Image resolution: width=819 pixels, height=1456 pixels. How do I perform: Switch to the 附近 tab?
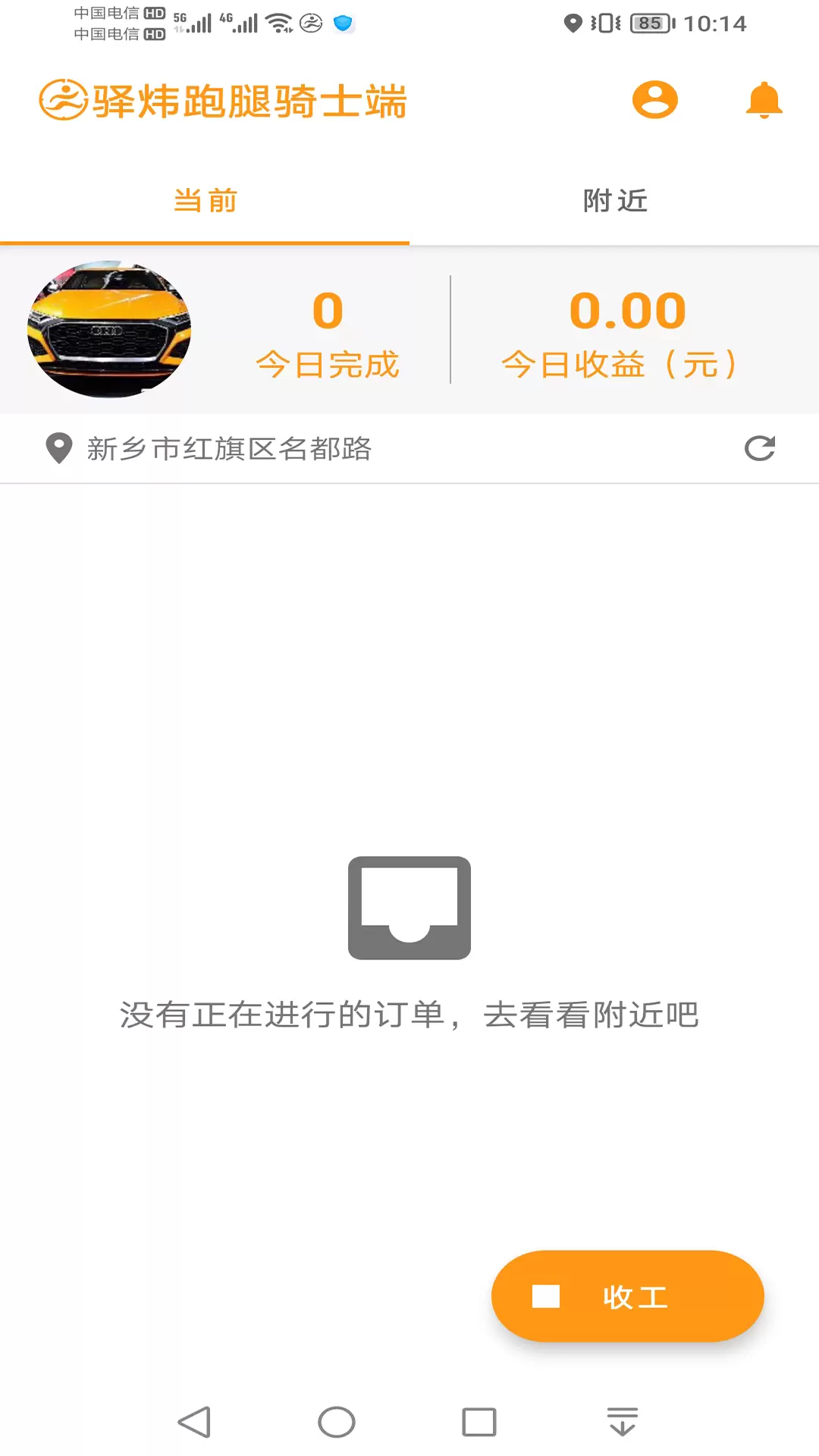[x=614, y=201]
